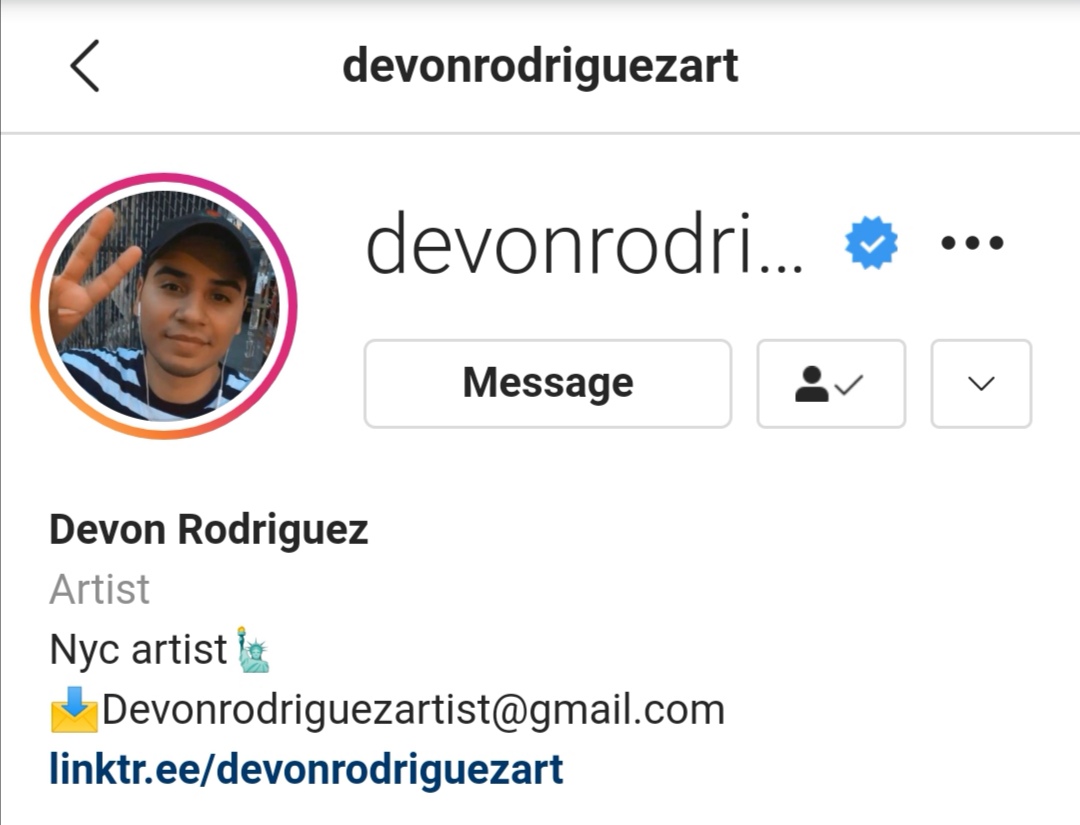Image resolution: width=1080 pixels, height=825 pixels.
Task: Open the following status button
Action: (831, 384)
